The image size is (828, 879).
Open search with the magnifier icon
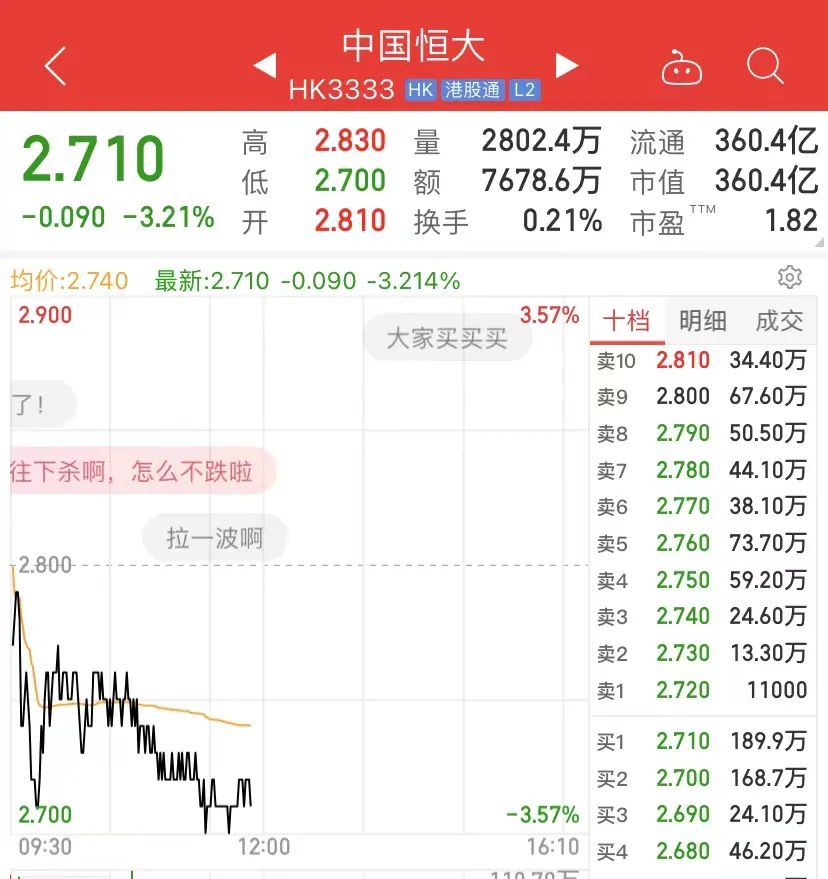(765, 66)
